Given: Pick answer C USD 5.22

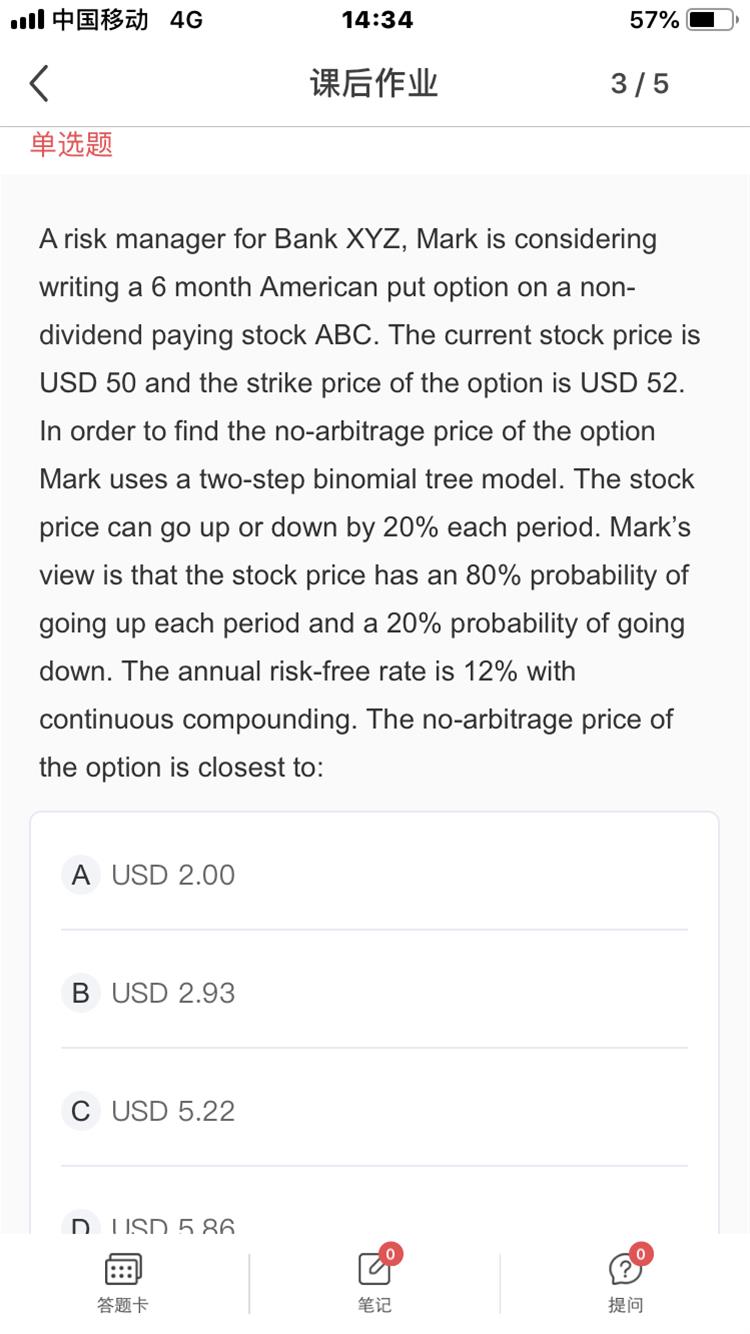Looking at the screenshot, I should [x=374, y=1111].
